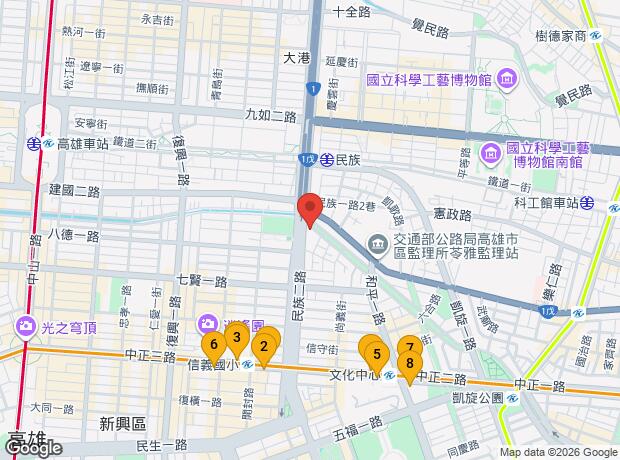Tap the 科工館車站 station icon

coord(587,203)
